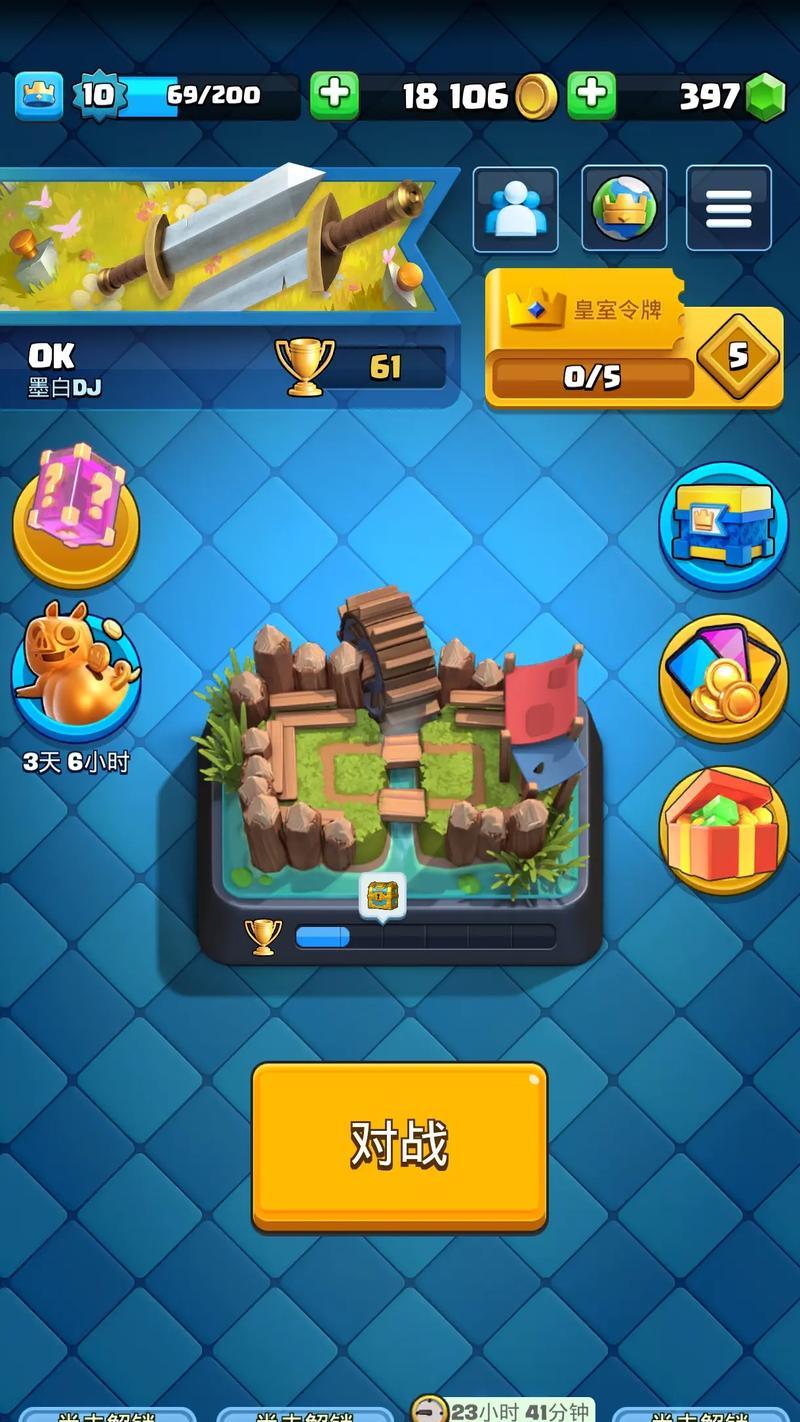
Task: Open the purple mystery box
Action: tap(76, 514)
